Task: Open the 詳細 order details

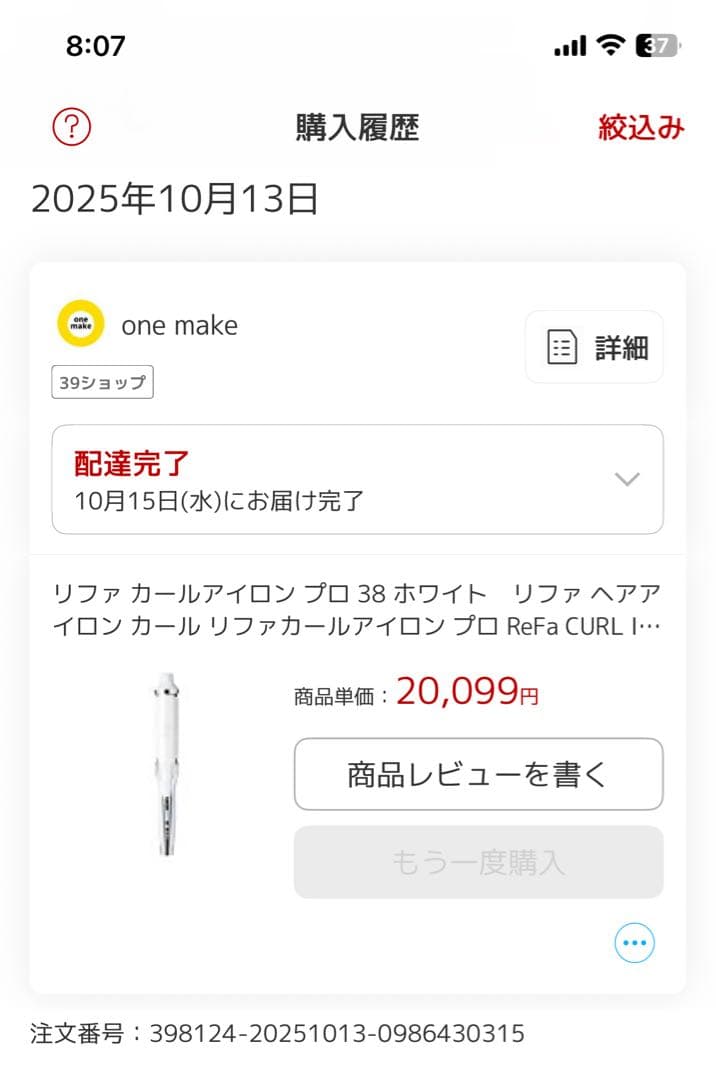Action: pyautogui.click(x=595, y=347)
